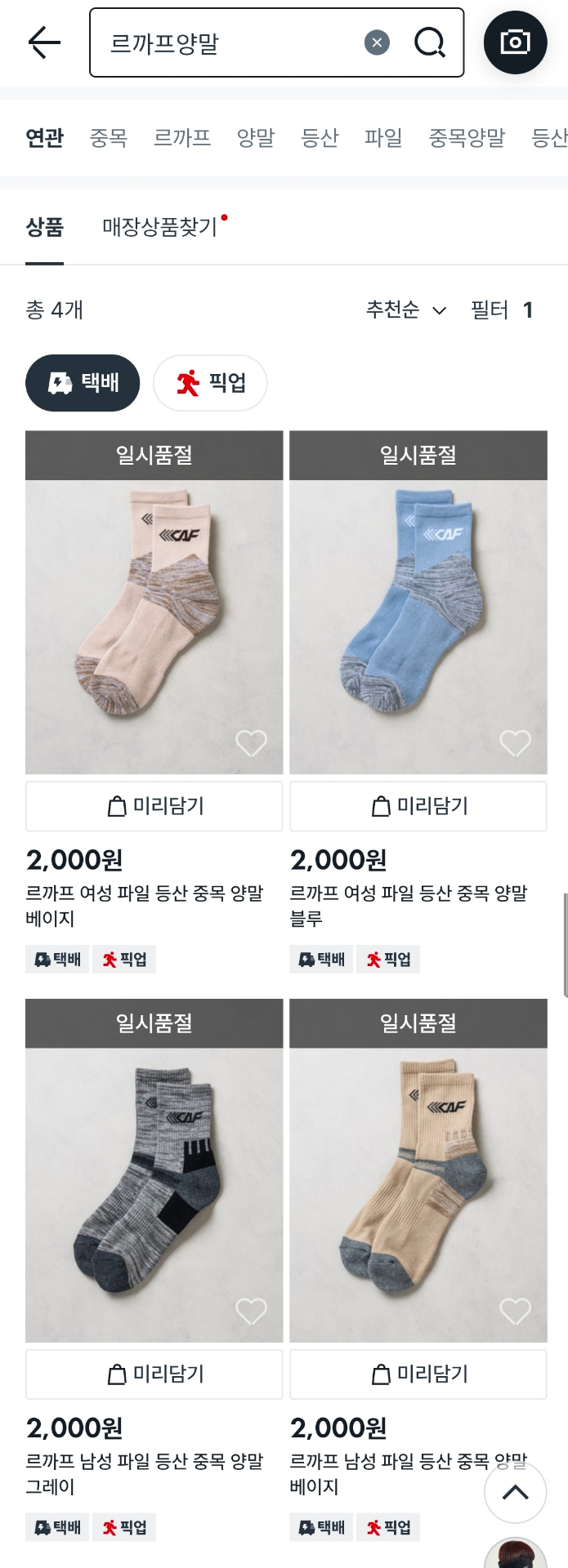Tap 미리담기 for 여성 양말 블루
Image resolution: width=568 pixels, height=1568 pixels.
[x=418, y=806]
